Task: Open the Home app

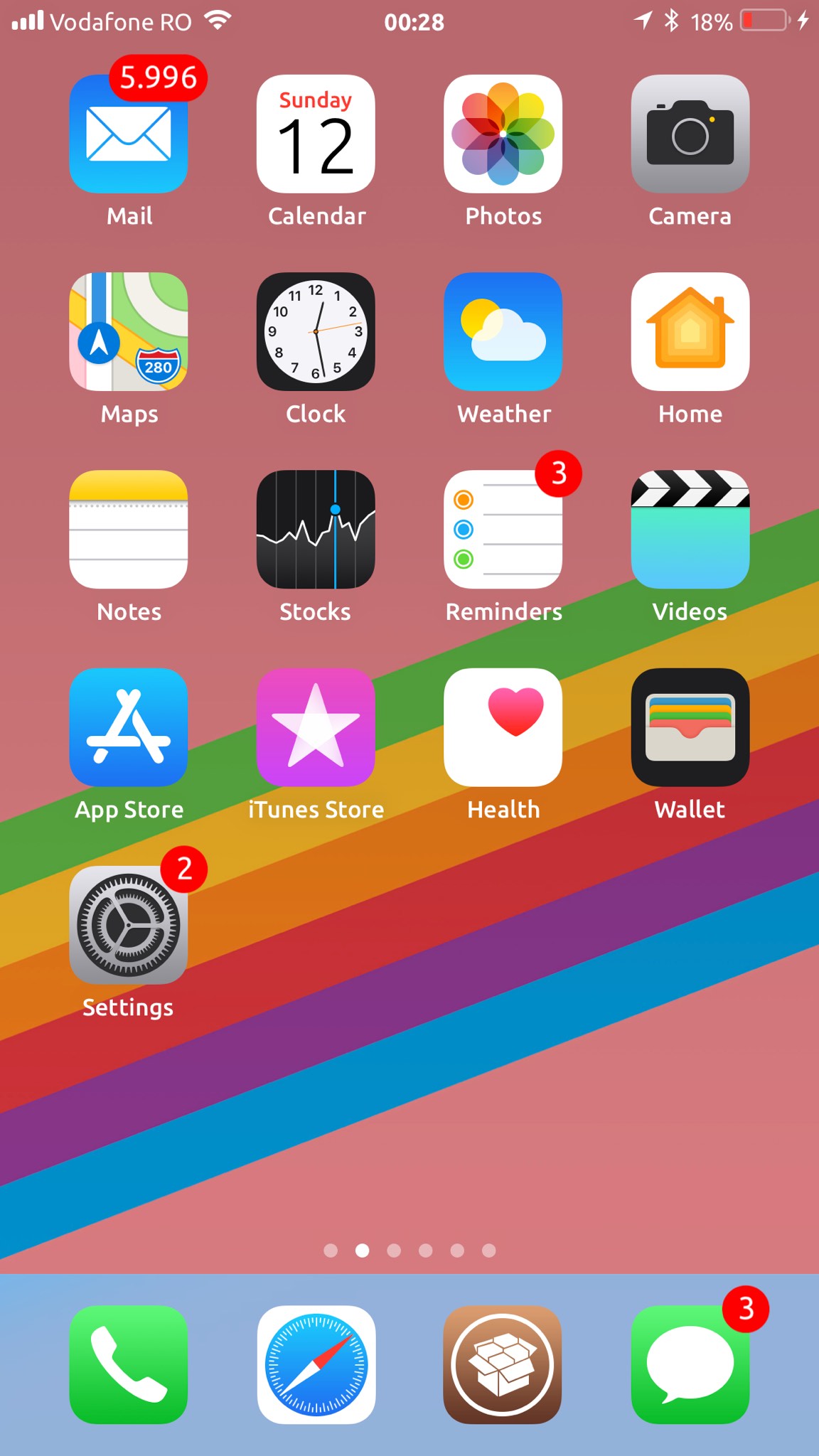Action: tap(689, 332)
